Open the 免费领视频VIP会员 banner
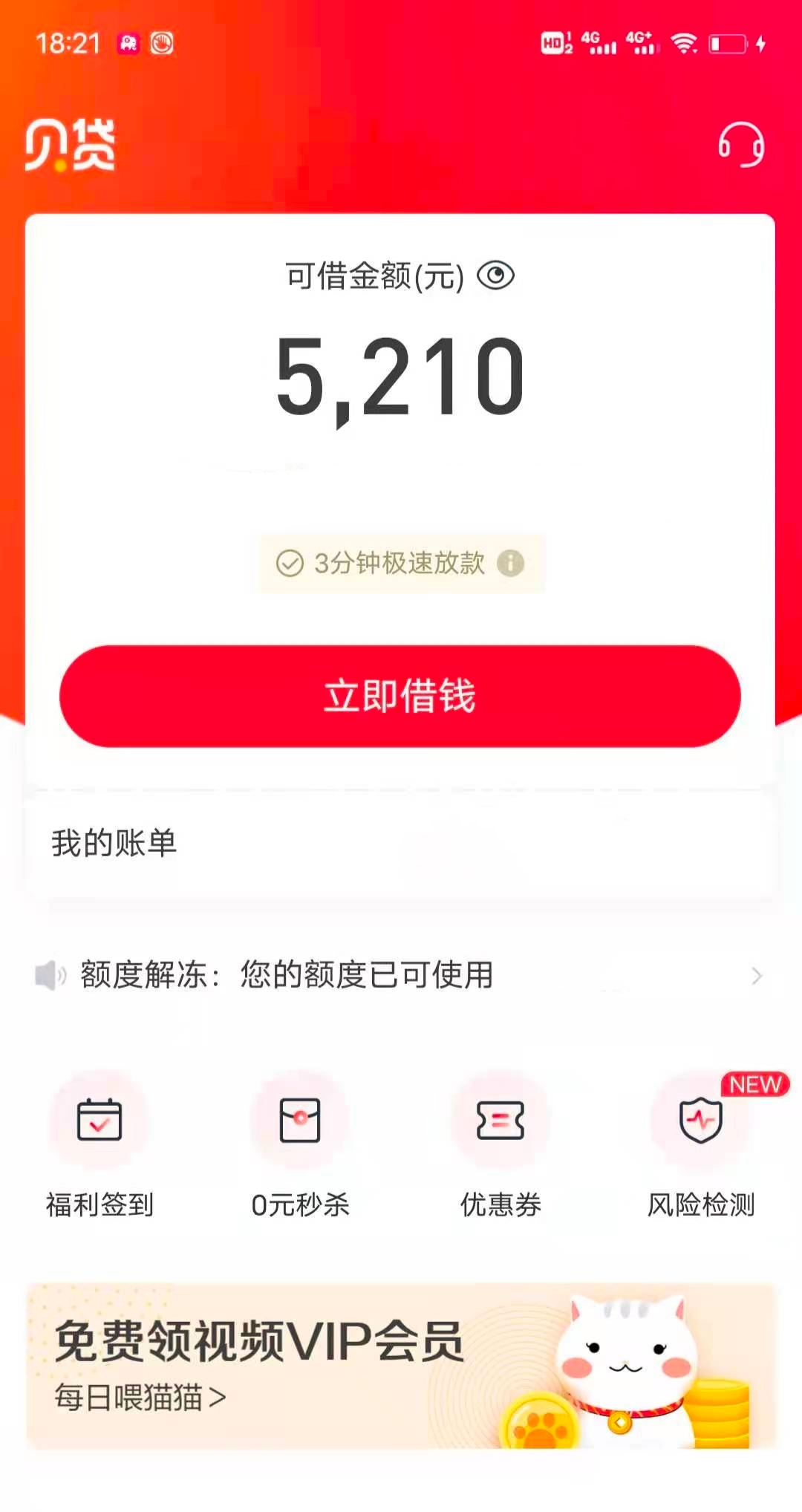802x1512 pixels. 401,1365
